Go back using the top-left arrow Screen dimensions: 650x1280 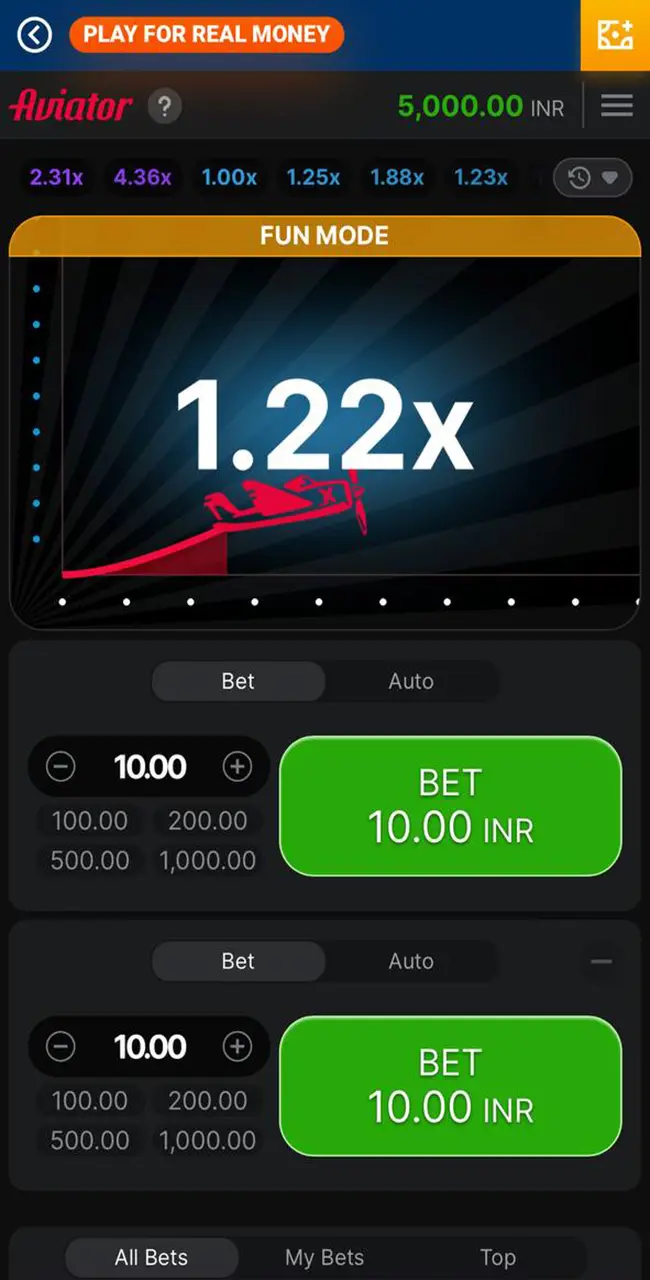coord(34,36)
